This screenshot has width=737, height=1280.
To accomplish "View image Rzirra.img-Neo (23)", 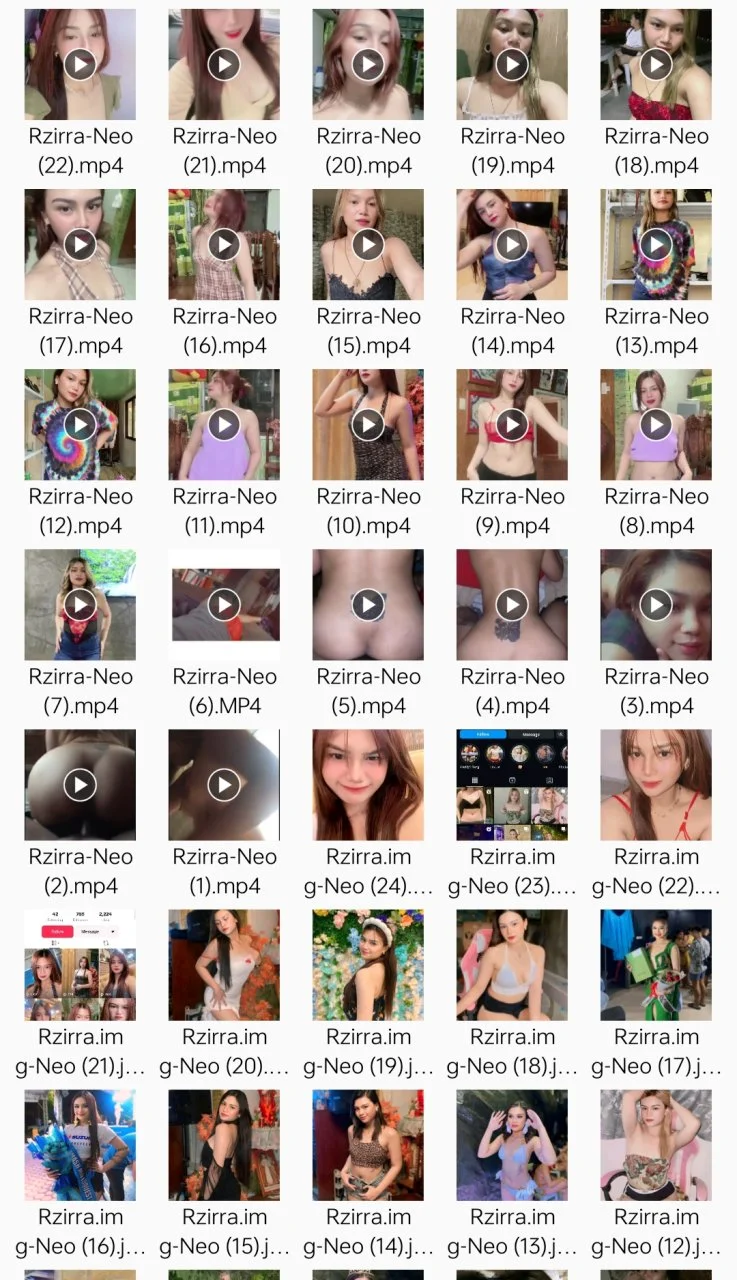I will (x=512, y=785).
